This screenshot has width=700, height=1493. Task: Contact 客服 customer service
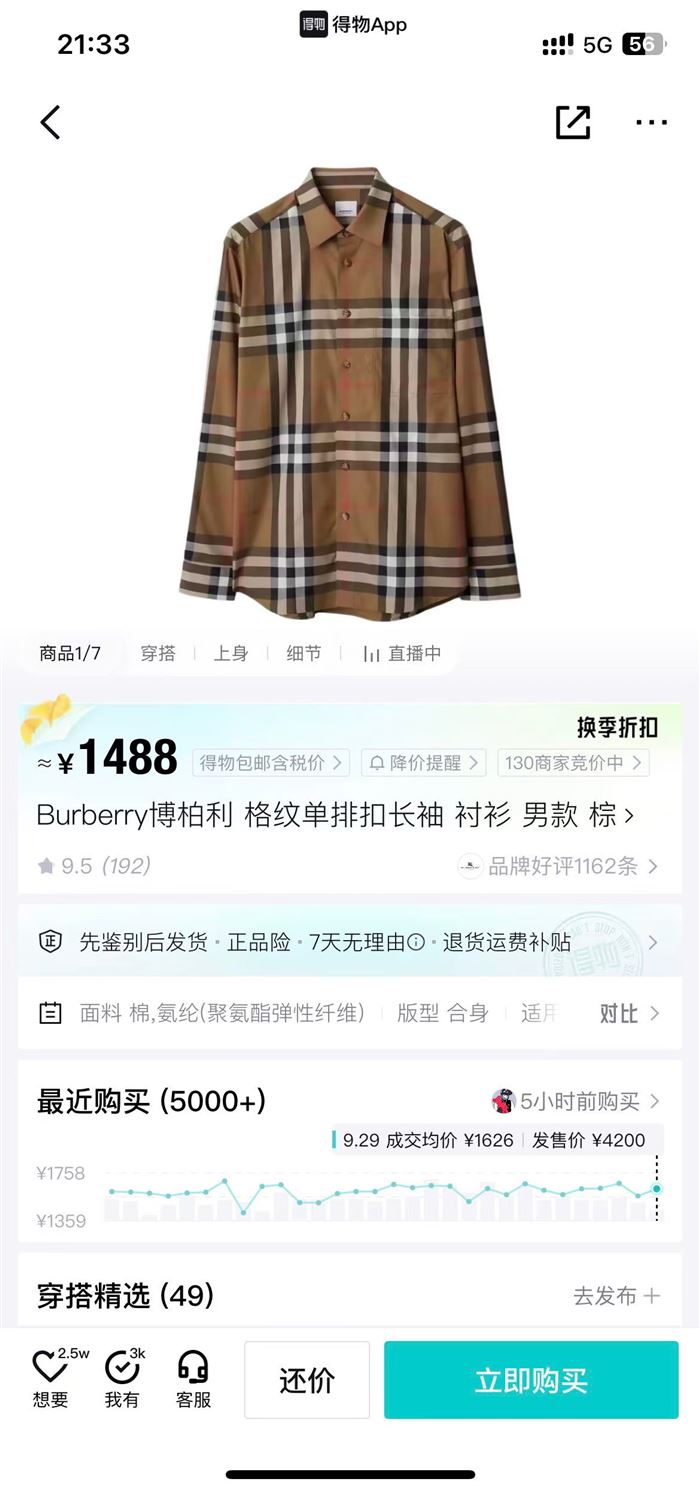click(x=193, y=1379)
